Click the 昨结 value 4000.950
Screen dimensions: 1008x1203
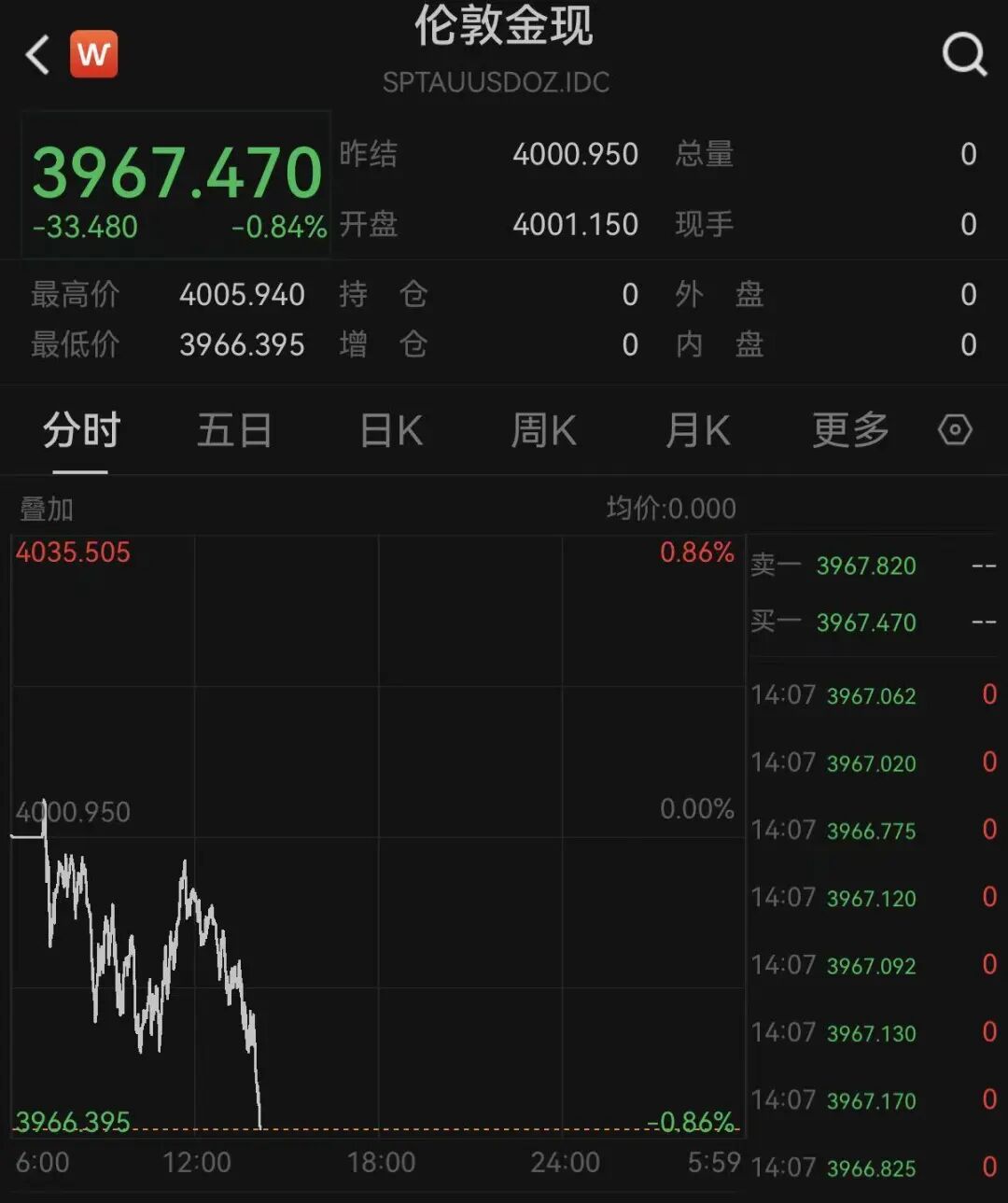tap(576, 154)
